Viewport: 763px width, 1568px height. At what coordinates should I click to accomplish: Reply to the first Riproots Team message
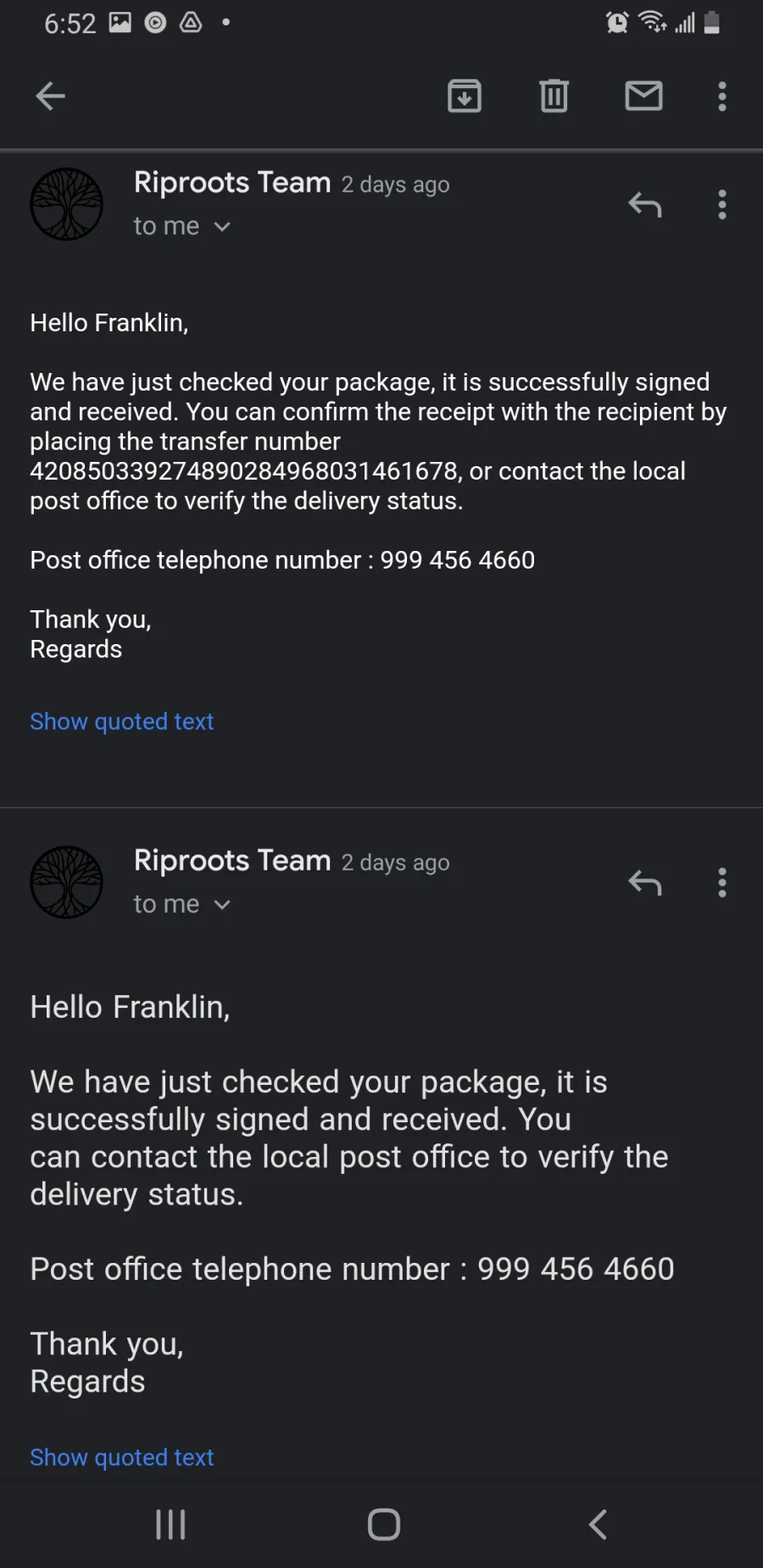pos(644,204)
